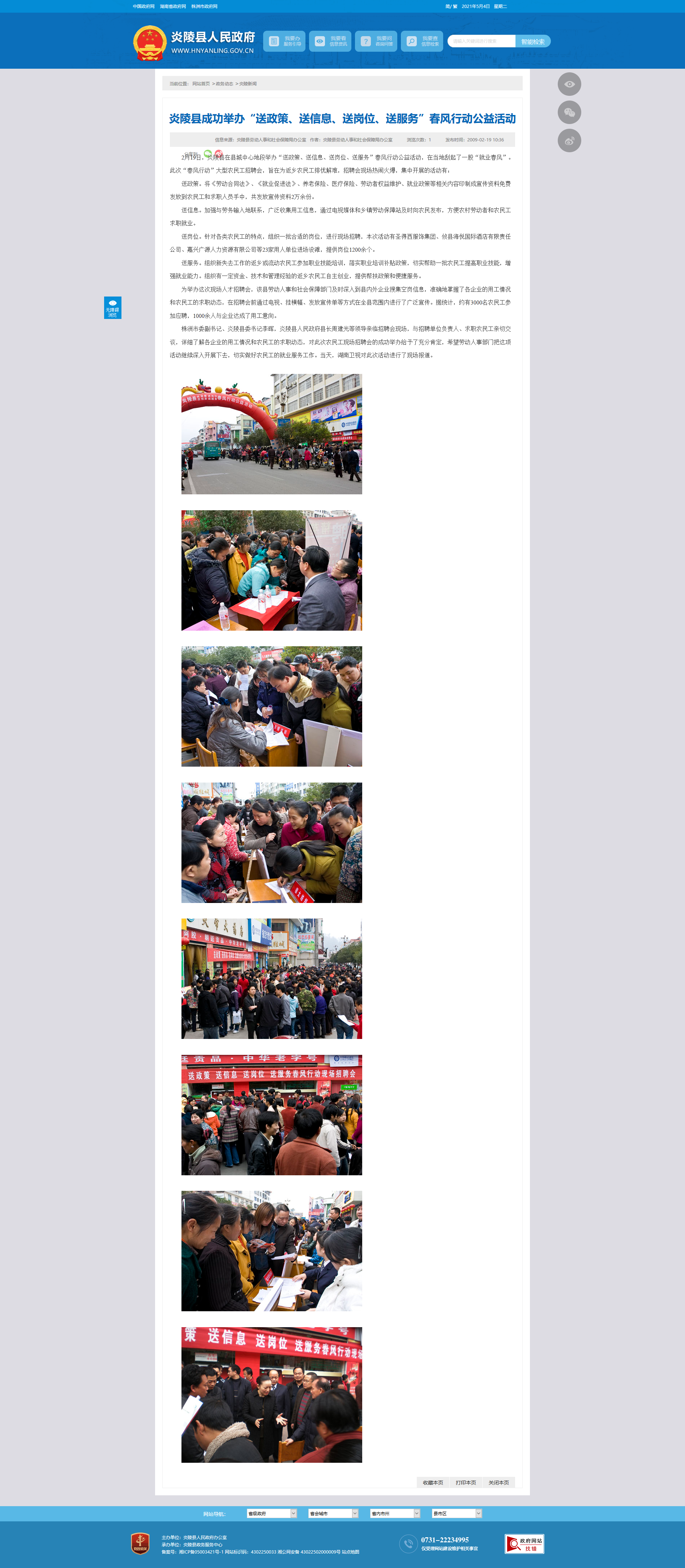Open 我要看 信息资讯

pyautogui.click(x=330, y=41)
